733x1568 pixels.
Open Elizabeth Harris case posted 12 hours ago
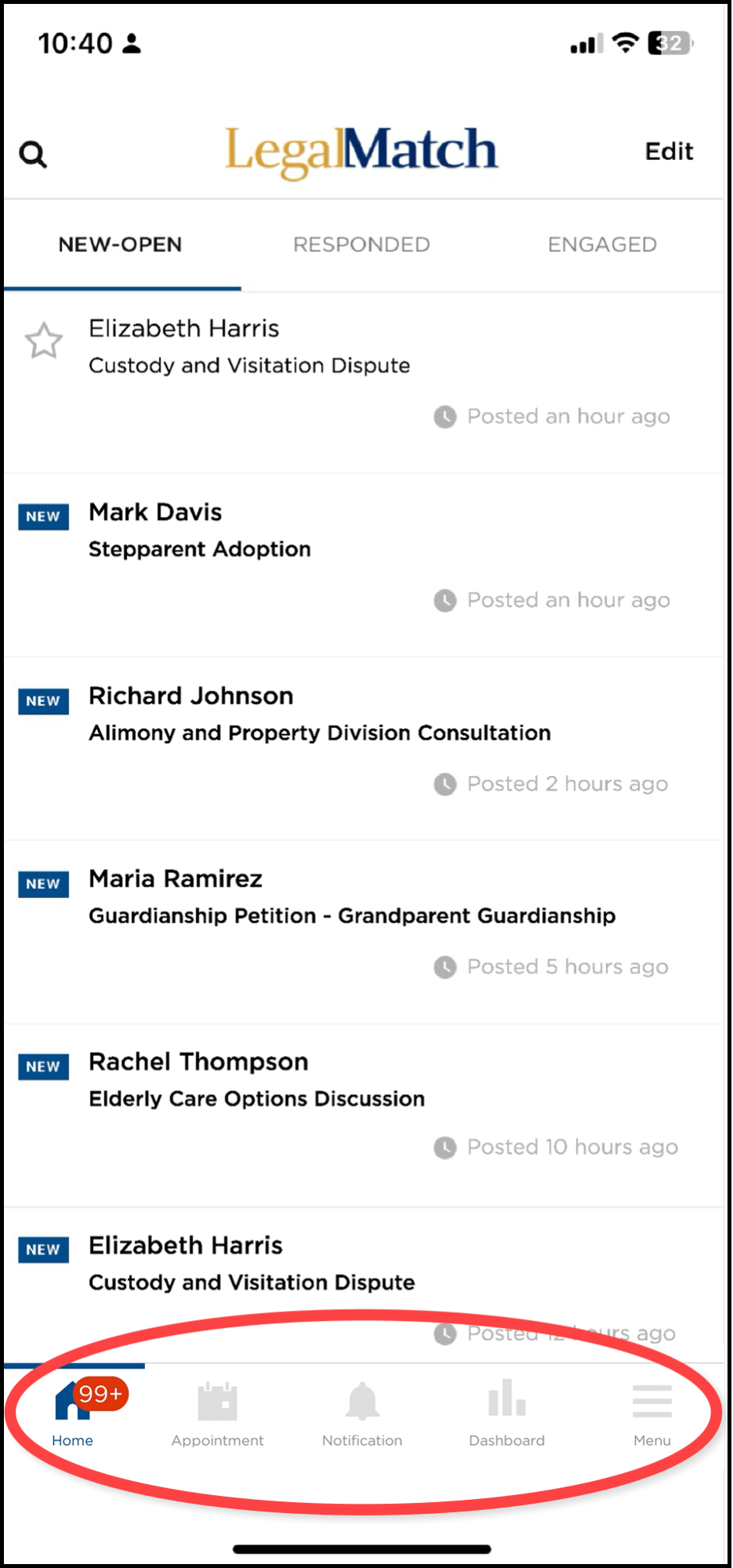pyautogui.click(x=251, y=1264)
